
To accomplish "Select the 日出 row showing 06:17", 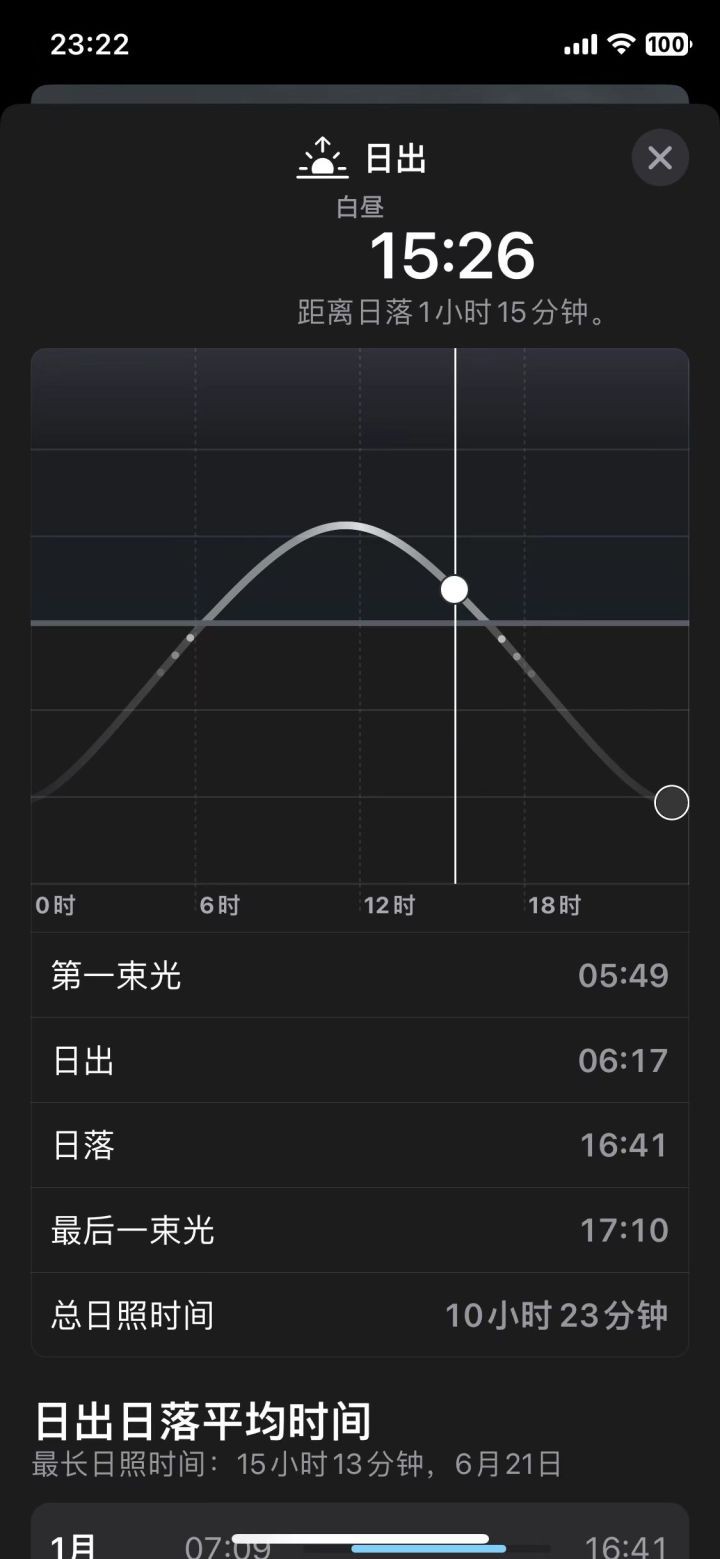I will (x=358, y=1061).
